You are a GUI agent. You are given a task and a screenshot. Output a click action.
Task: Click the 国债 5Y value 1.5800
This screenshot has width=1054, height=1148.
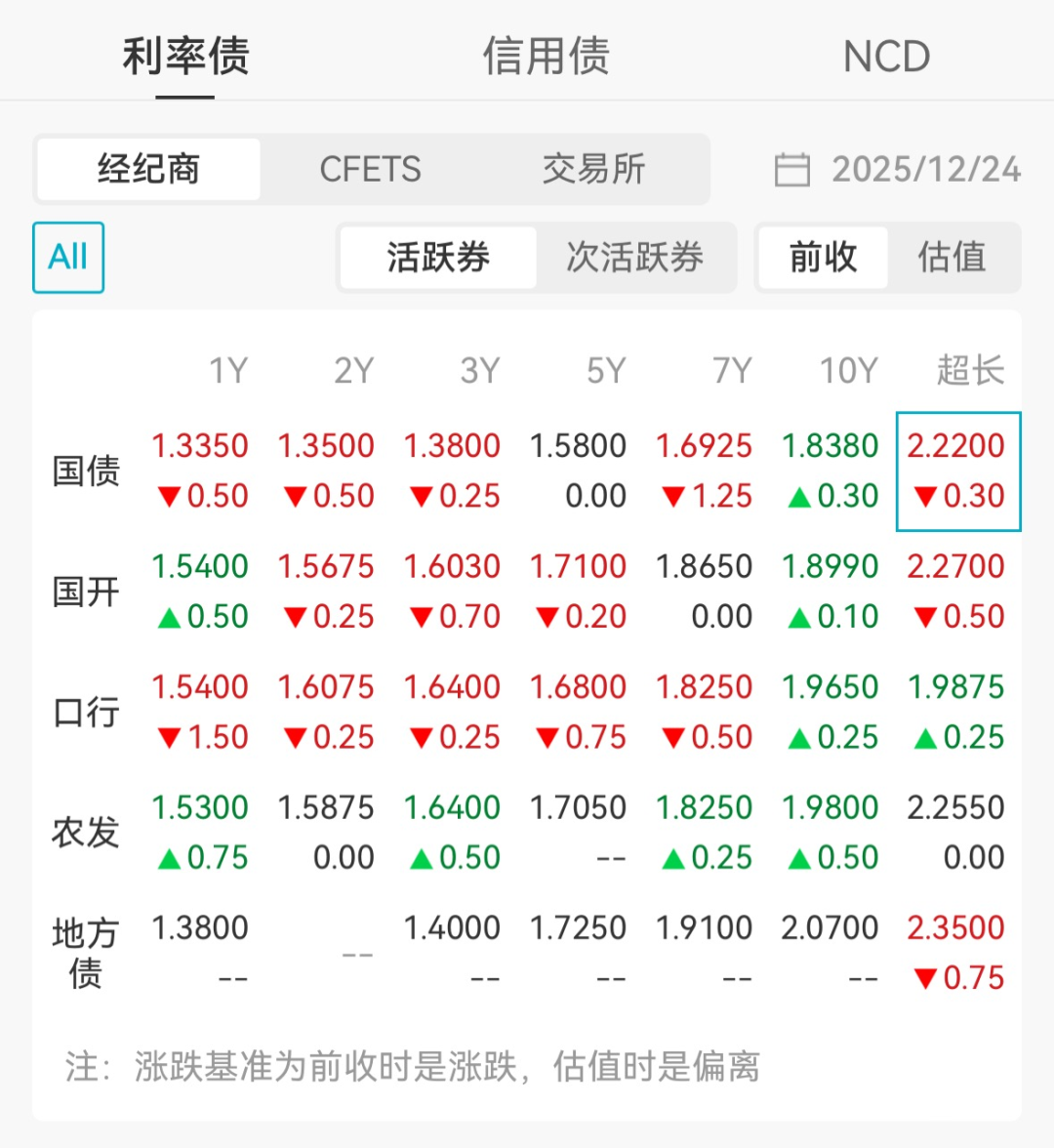tap(578, 446)
